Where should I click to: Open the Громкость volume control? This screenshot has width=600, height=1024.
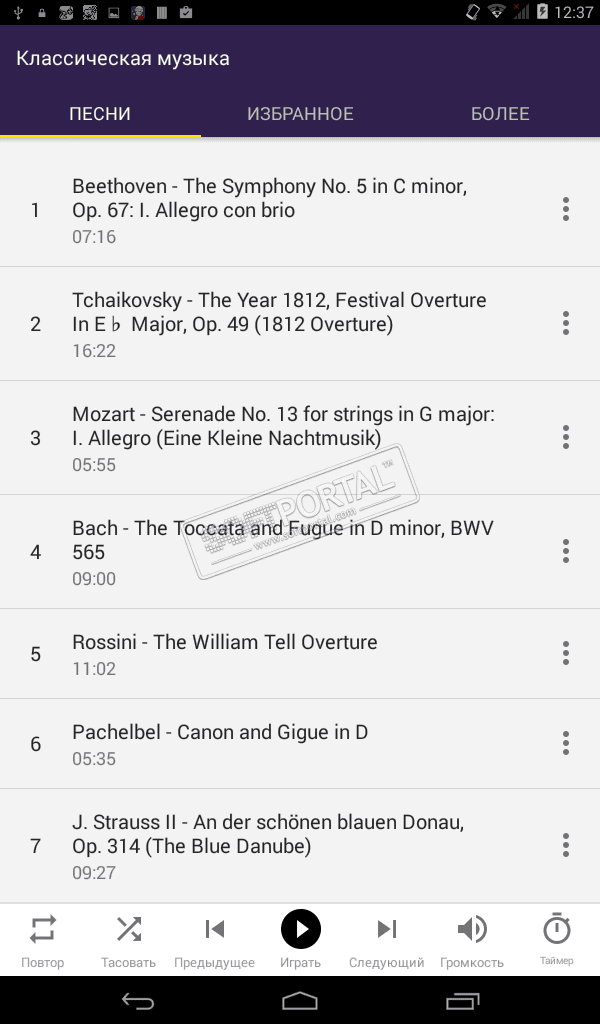tap(472, 940)
